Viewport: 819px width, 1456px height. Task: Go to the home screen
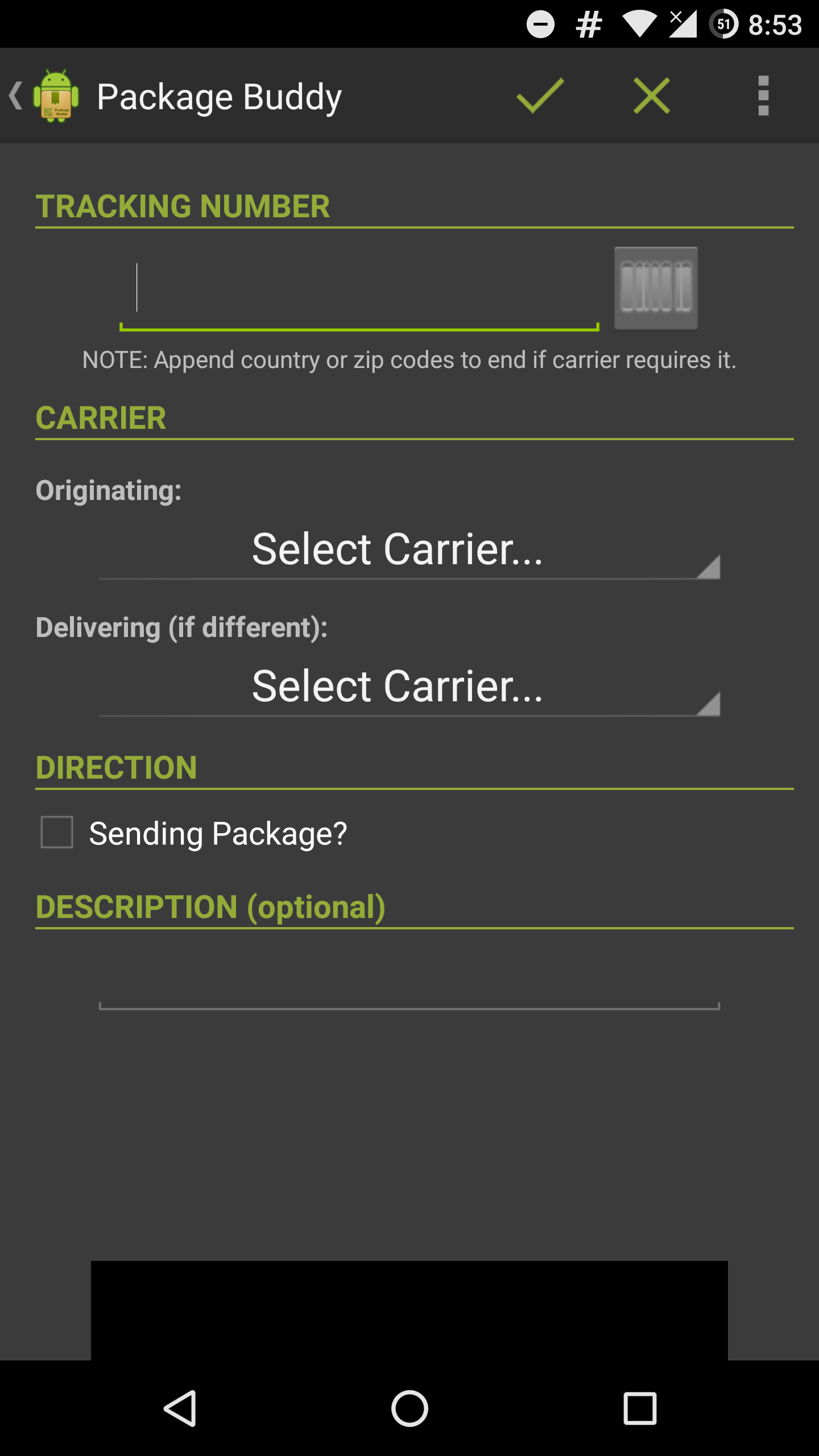[x=409, y=1408]
